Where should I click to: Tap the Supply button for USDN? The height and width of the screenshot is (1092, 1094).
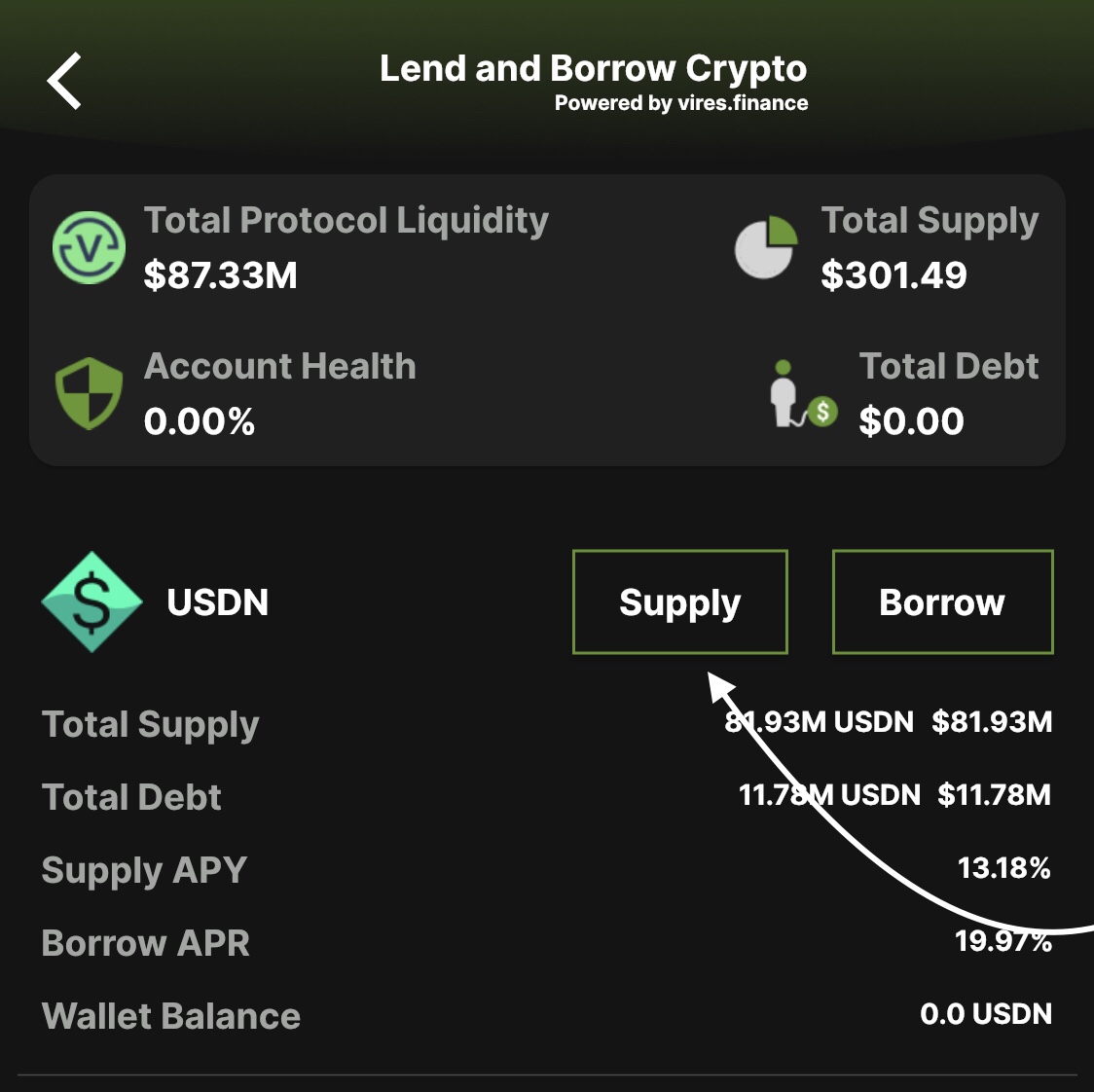click(x=679, y=602)
